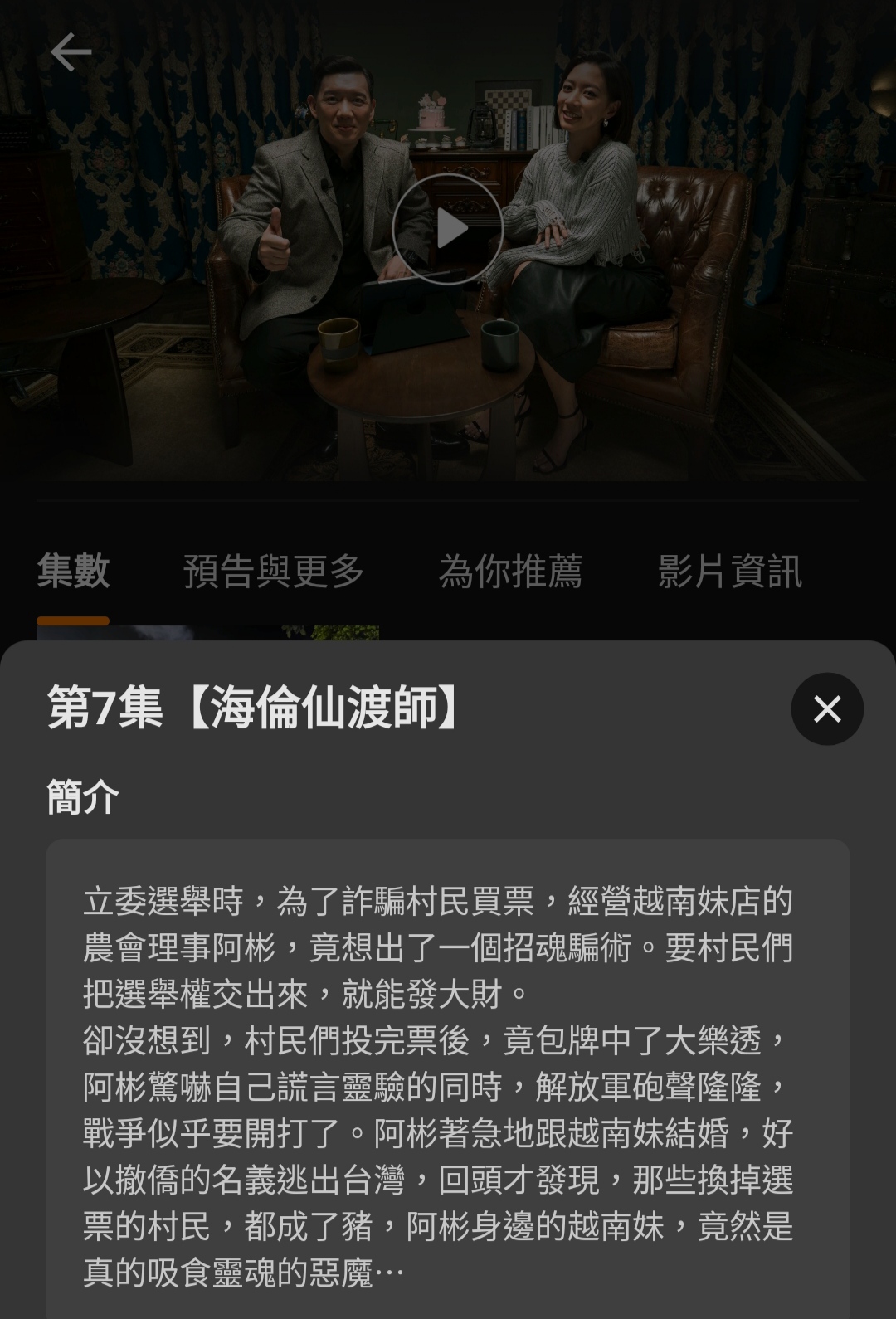This screenshot has width=896, height=1319.
Task: Open the 預告與更多 tab
Action: (274, 572)
